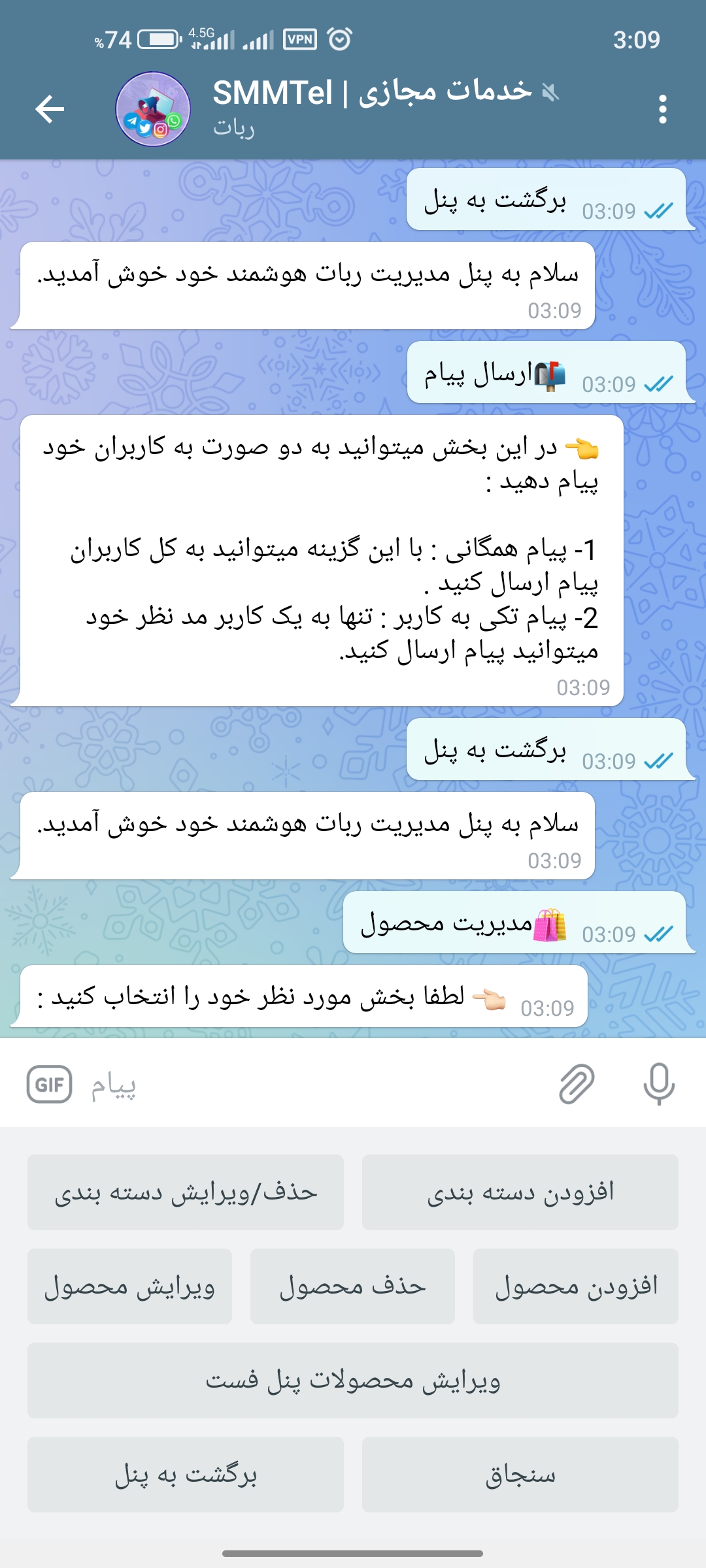
Task: Choose حذف/ویرایش دسته بندی button
Action: pyautogui.click(x=186, y=1192)
